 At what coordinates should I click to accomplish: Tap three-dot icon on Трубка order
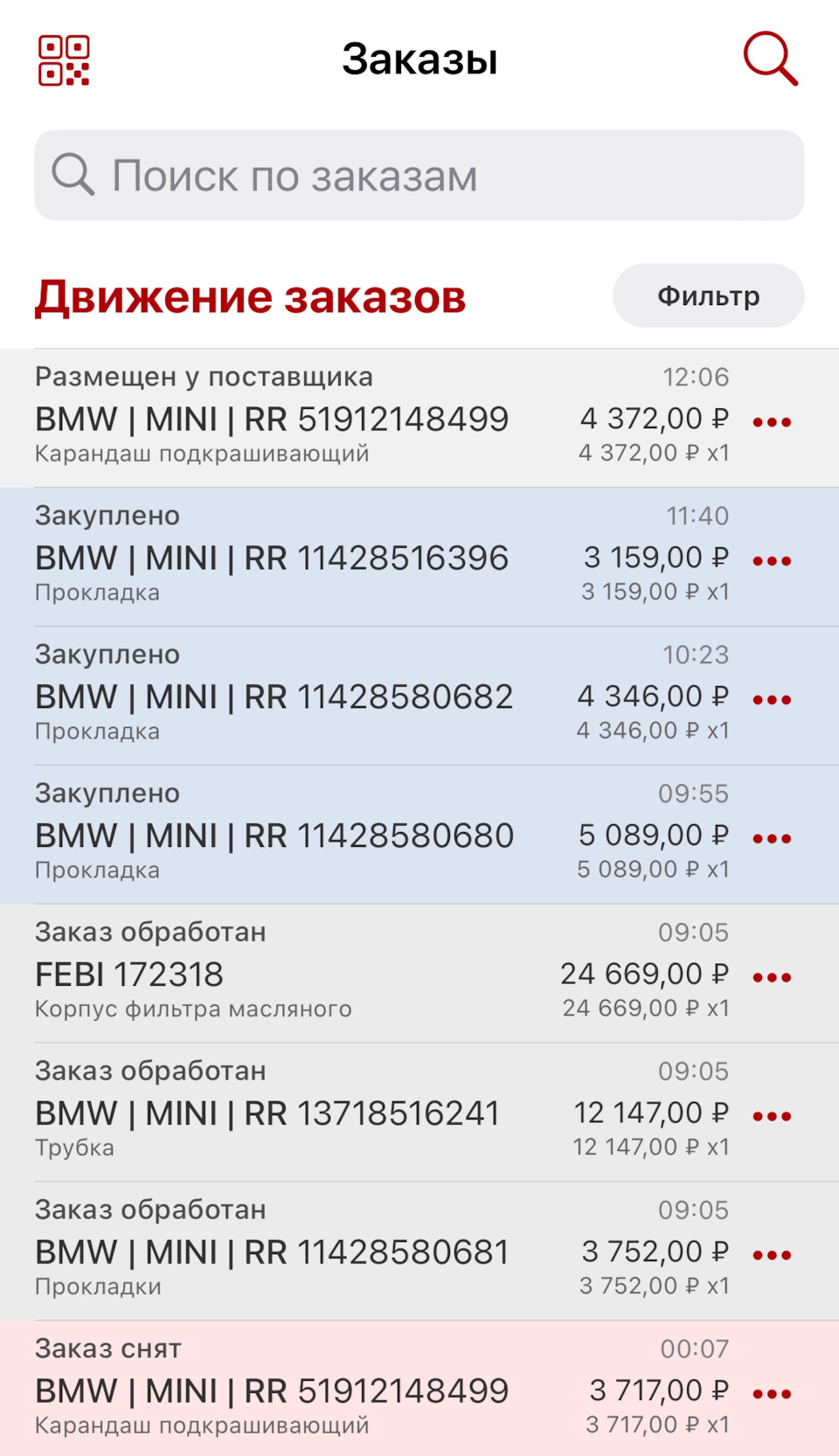tap(773, 1114)
